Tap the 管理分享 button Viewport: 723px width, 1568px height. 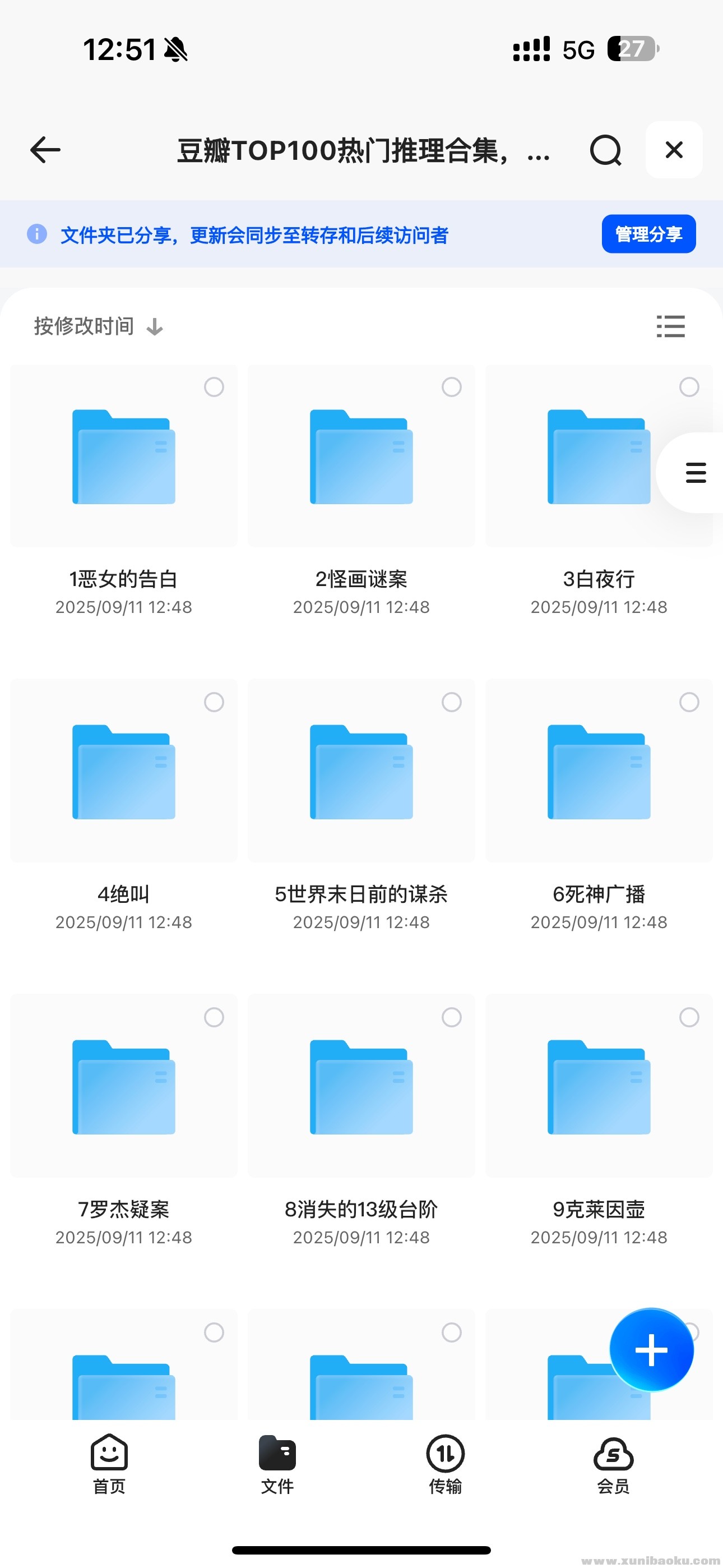(x=648, y=233)
